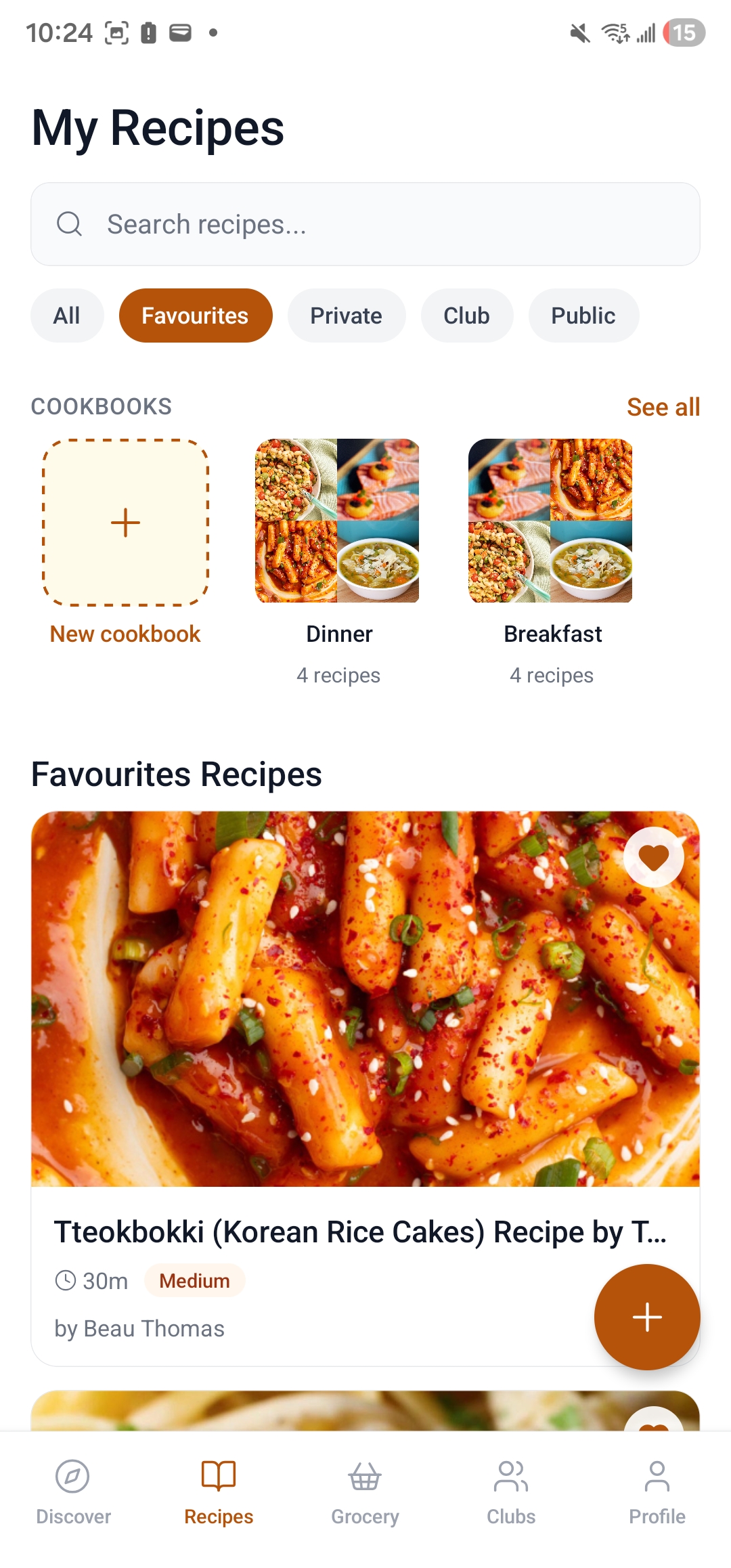This screenshot has width=731, height=1568.
Task: Open See all cookbooks
Action: [663, 406]
